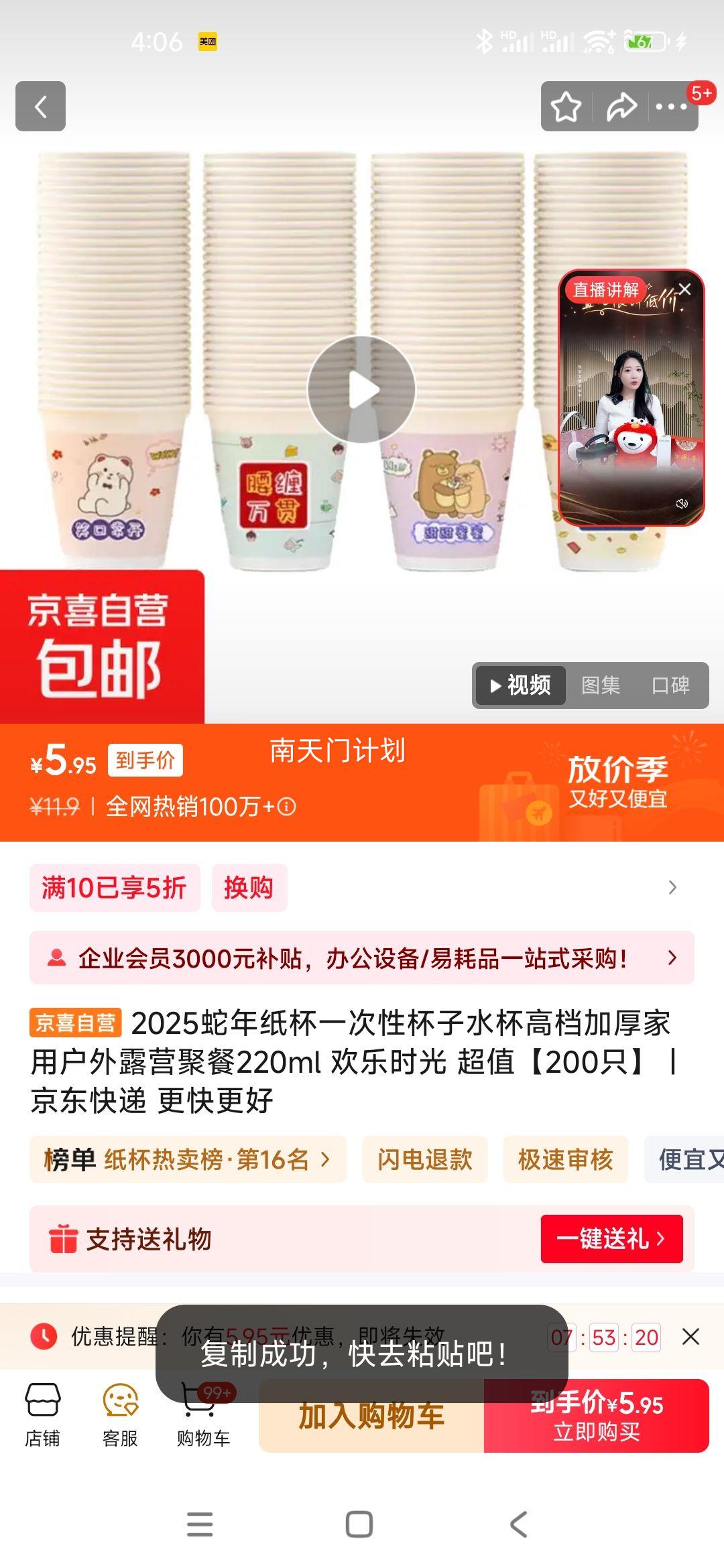Viewport: 724px width, 1568px height.
Task: Close the 直播讲解 floating window
Action: click(684, 289)
